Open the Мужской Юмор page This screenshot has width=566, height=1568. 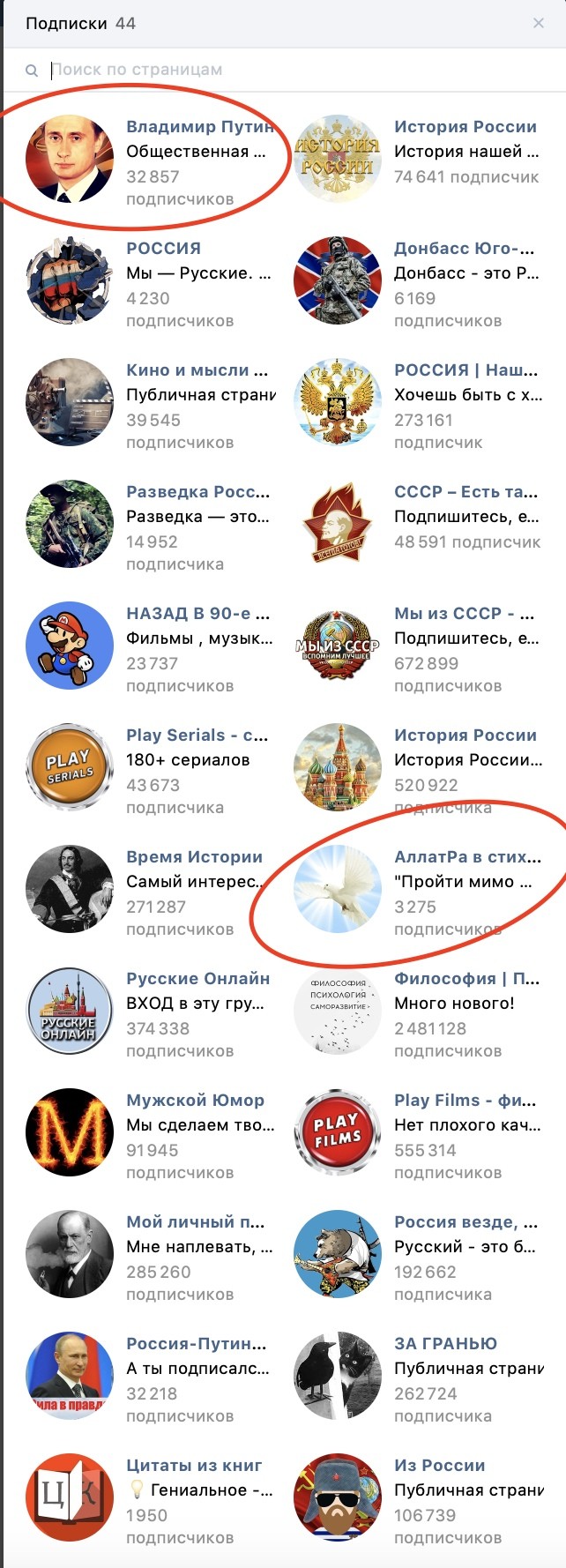pyautogui.click(x=195, y=1101)
